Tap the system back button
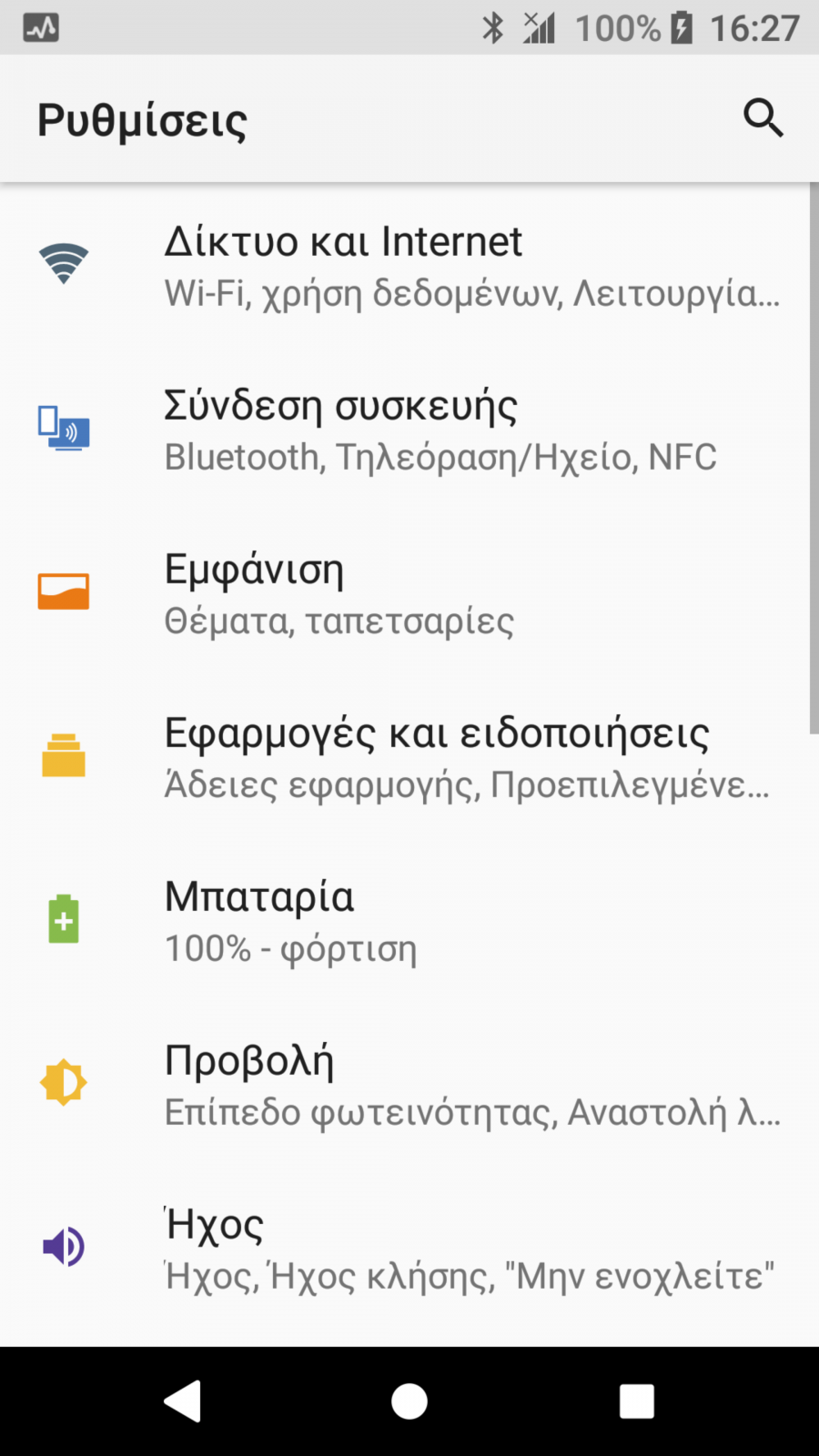The image size is (819, 1456). (182, 1401)
